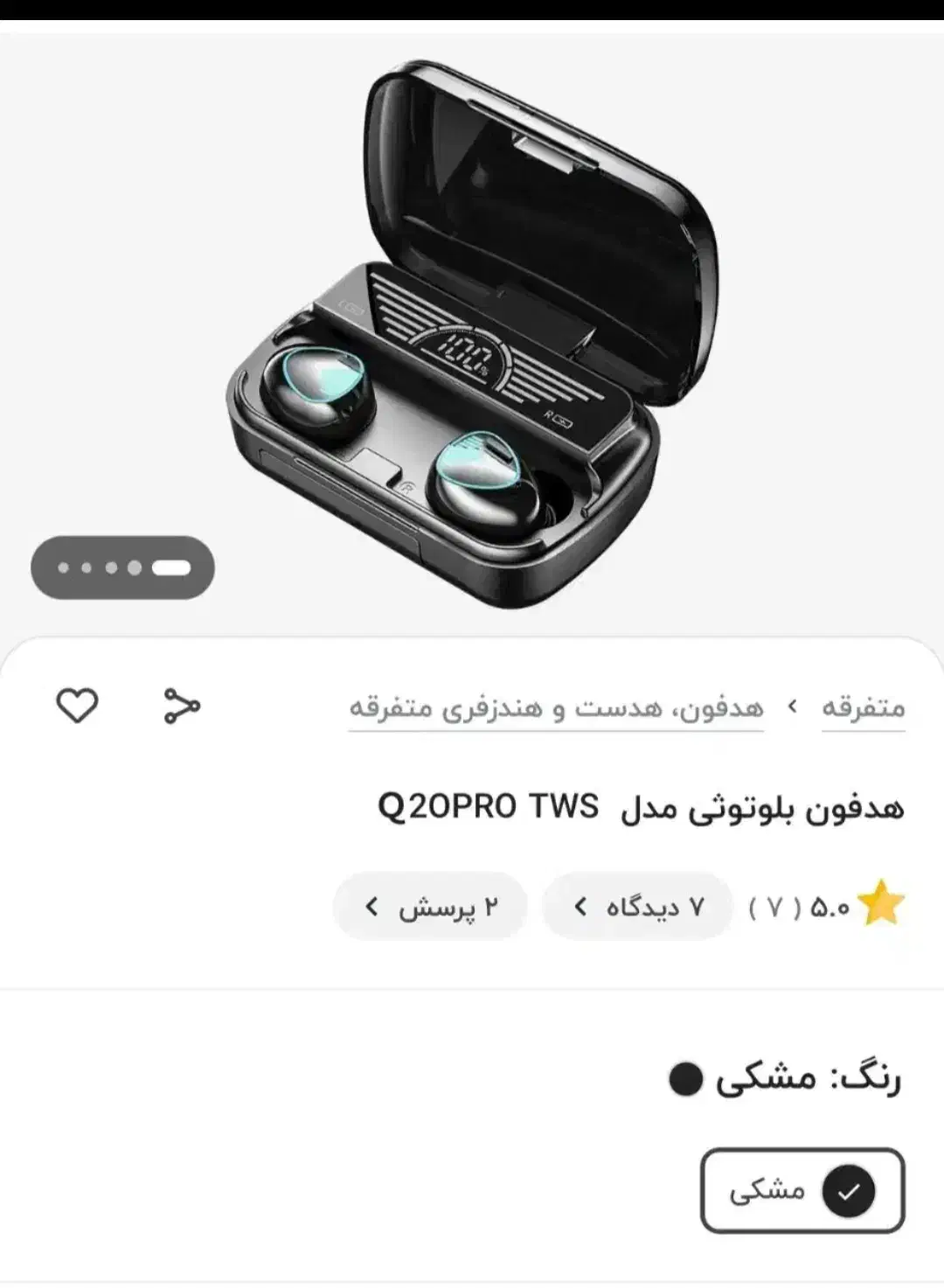The image size is (944, 1288).
Task: Click the ۵.۰ rating score text
Action: pos(830,908)
